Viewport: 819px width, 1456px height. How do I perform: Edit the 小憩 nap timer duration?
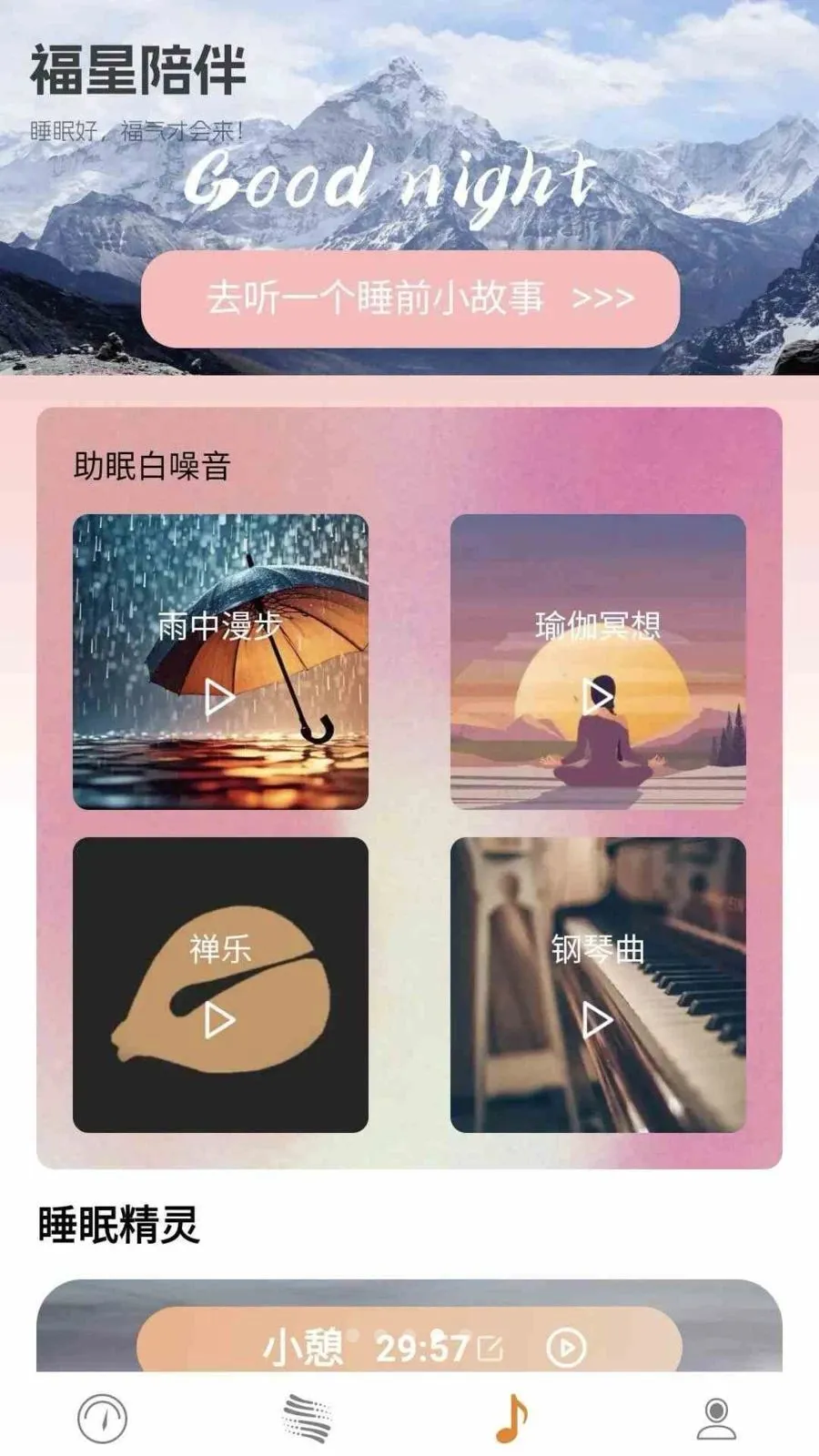point(490,1348)
